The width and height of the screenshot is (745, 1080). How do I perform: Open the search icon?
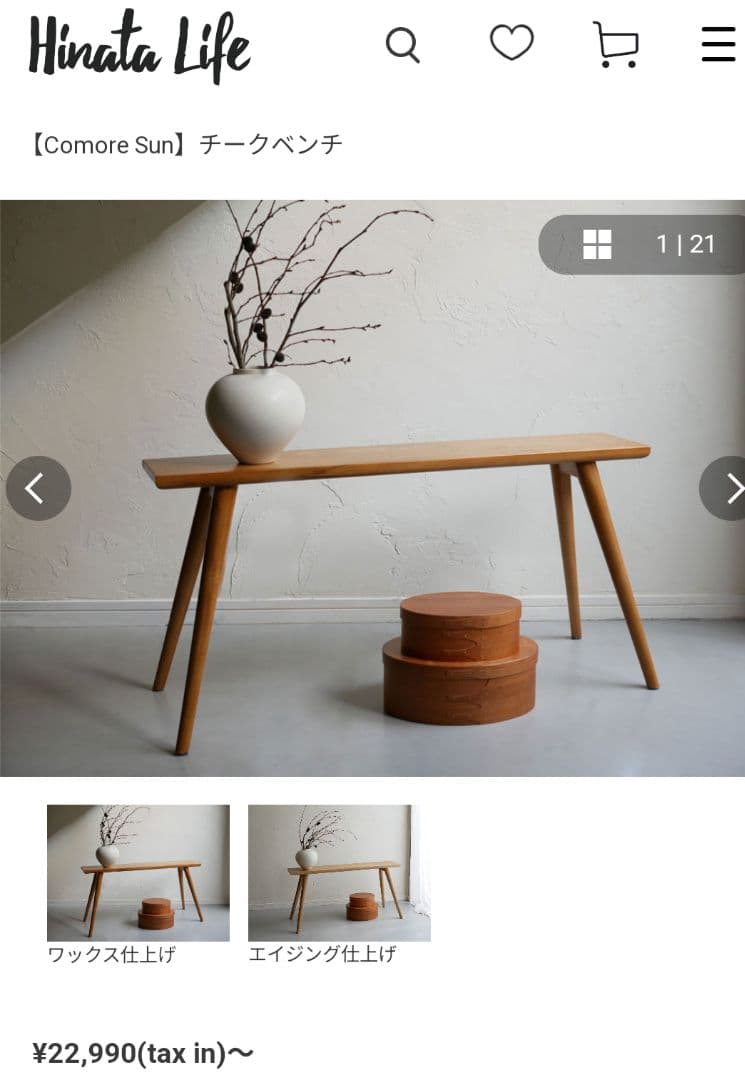click(x=402, y=44)
